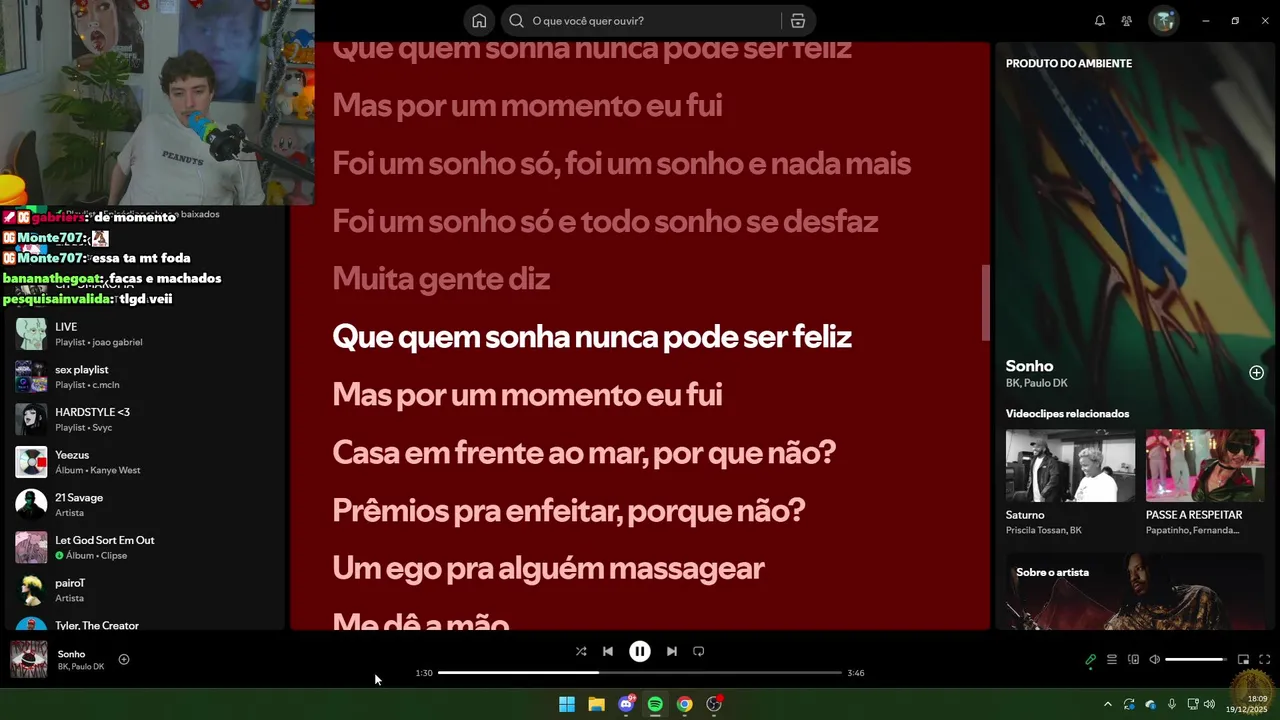Open the LIVE playlist
Screen dimensions: 1280x720
point(66,327)
